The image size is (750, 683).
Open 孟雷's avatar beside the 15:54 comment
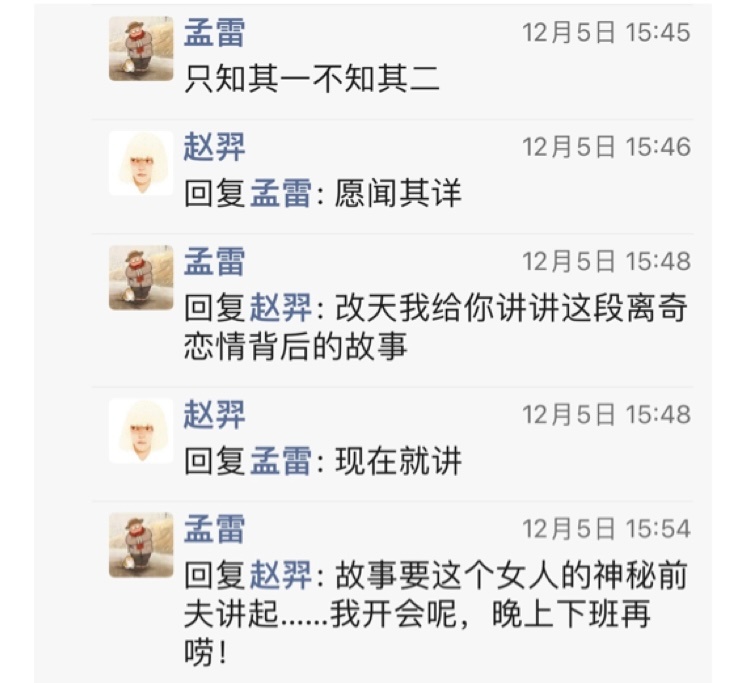tap(141, 545)
